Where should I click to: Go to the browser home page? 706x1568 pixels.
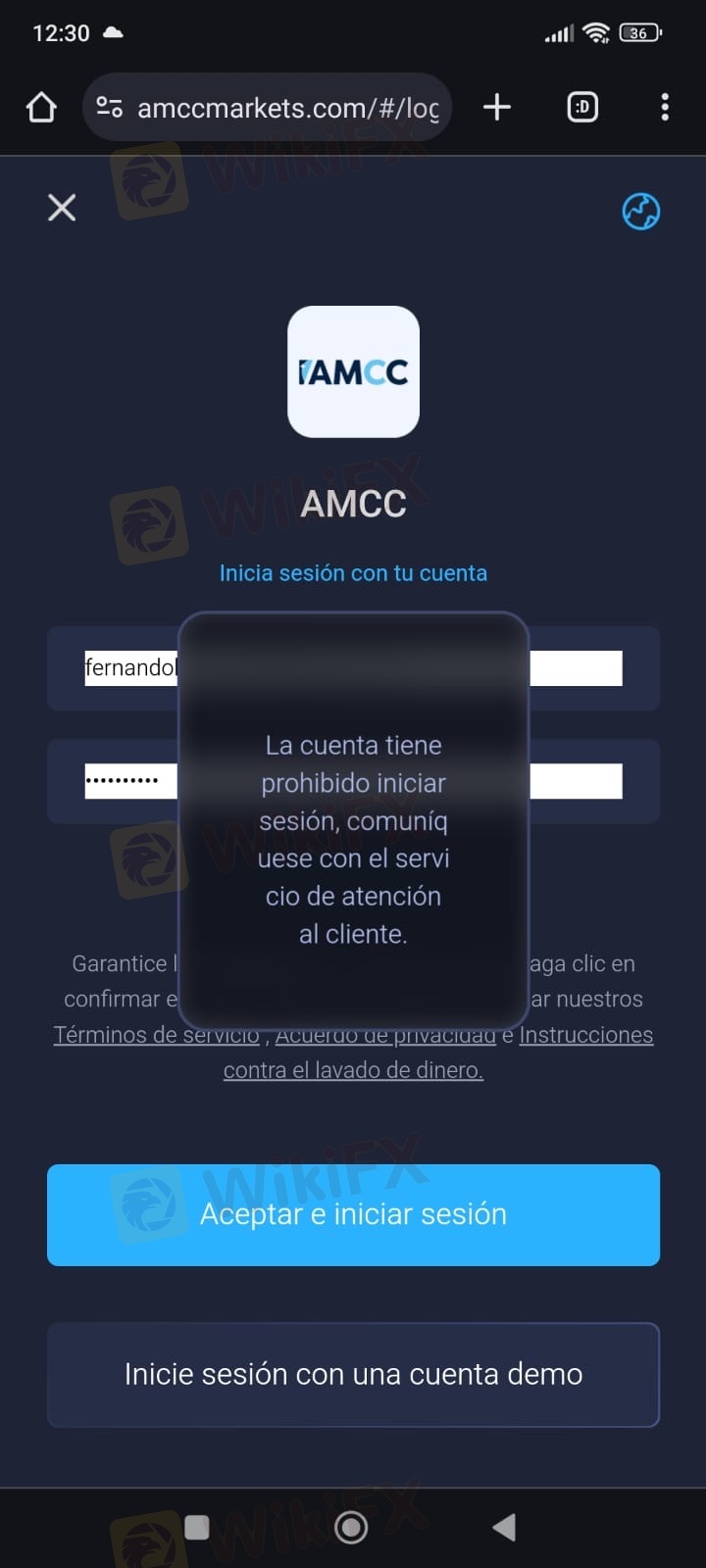coord(41,108)
